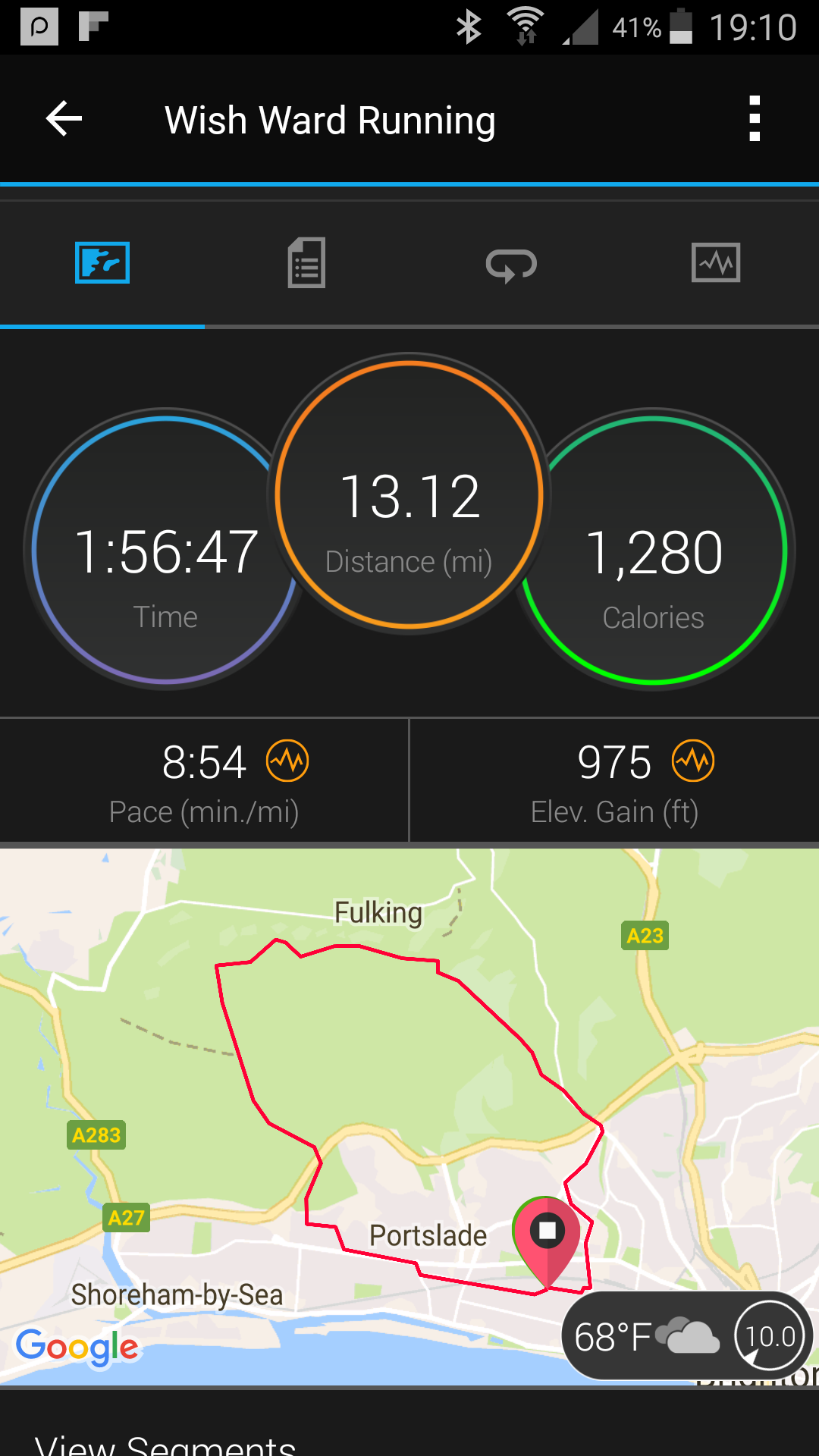Viewport: 819px width, 1456px height.
Task: Select the map overview tab
Action: coord(102,263)
